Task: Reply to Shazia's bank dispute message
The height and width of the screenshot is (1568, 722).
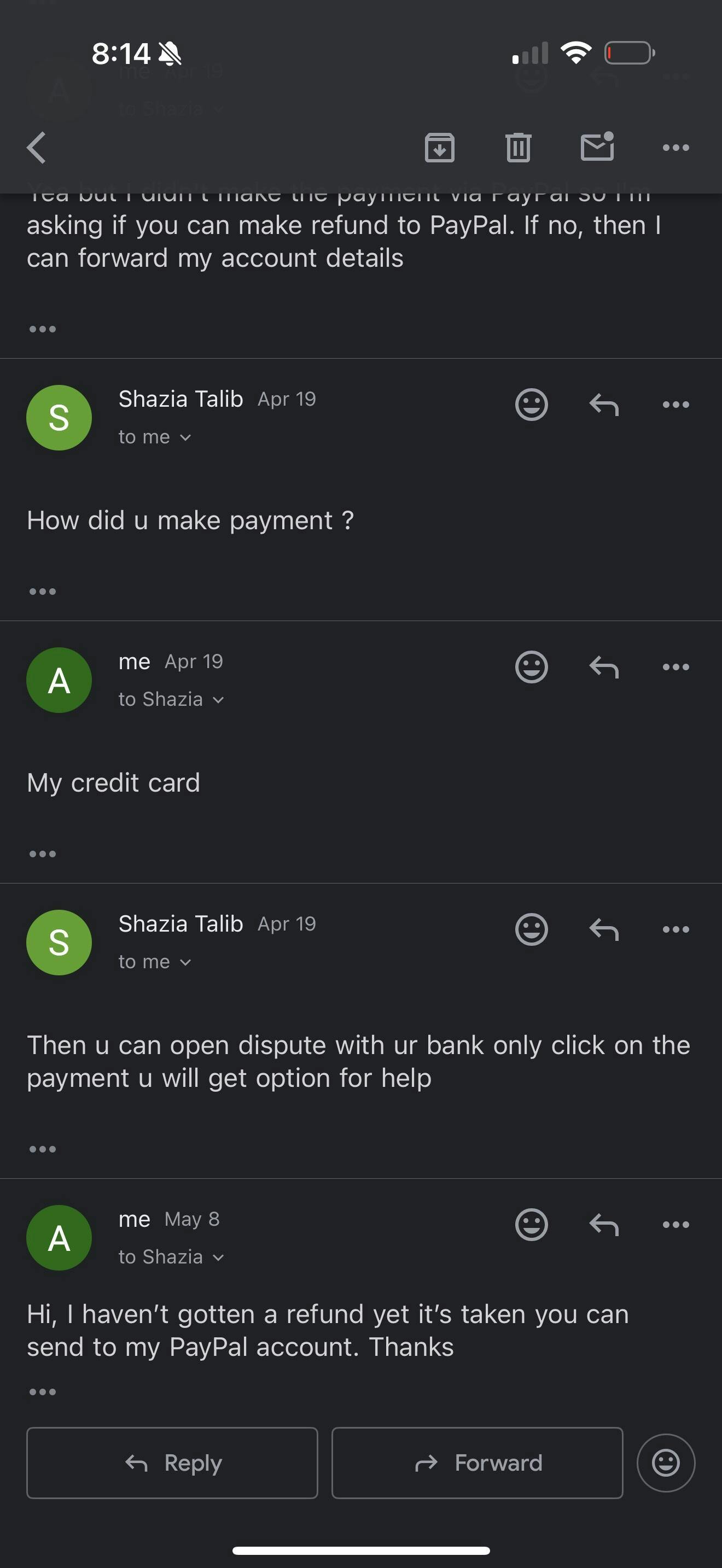Action: tap(604, 929)
